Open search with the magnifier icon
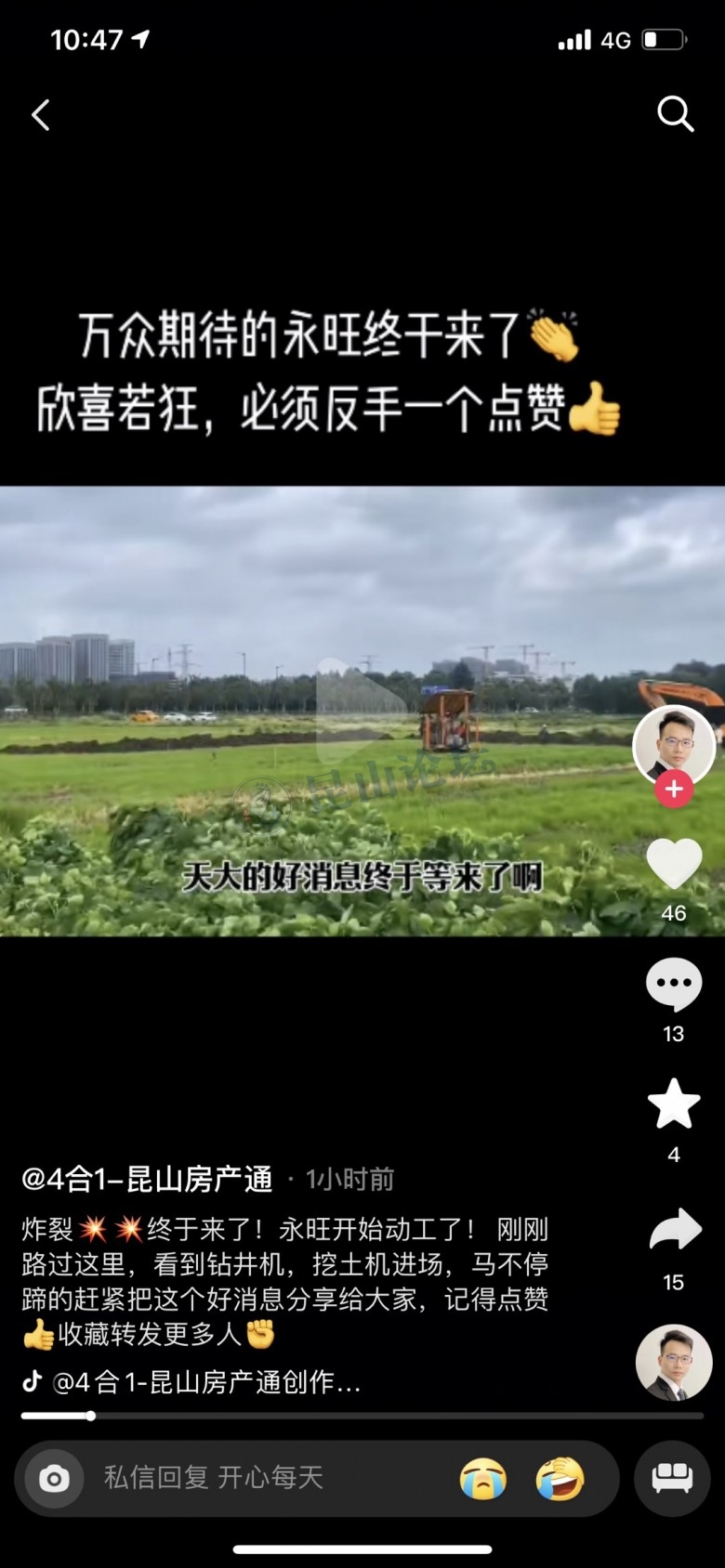Screen dimensions: 725x1568 point(675,114)
